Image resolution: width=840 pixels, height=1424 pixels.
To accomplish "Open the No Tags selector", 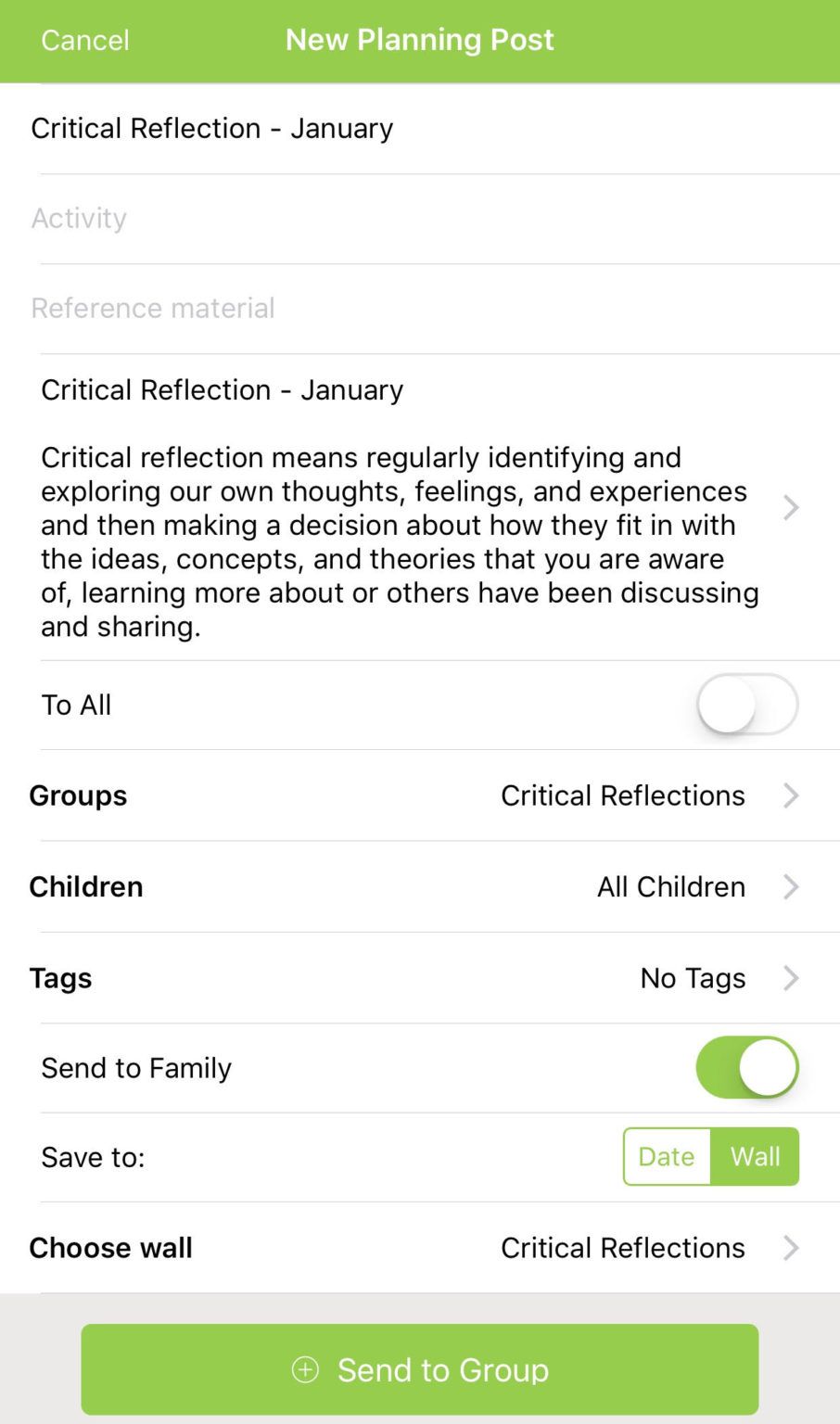I will point(693,978).
